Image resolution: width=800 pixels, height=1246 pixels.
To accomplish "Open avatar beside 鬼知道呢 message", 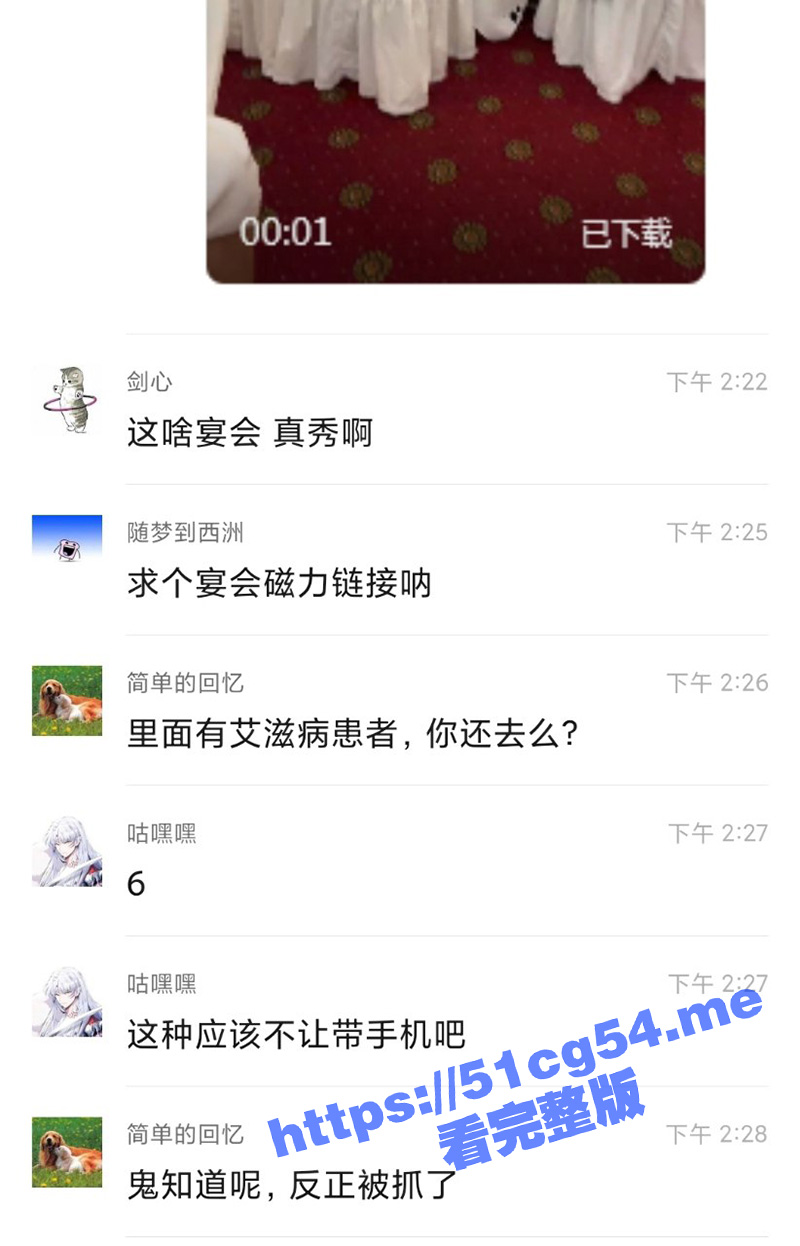I will pyautogui.click(x=67, y=1152).
